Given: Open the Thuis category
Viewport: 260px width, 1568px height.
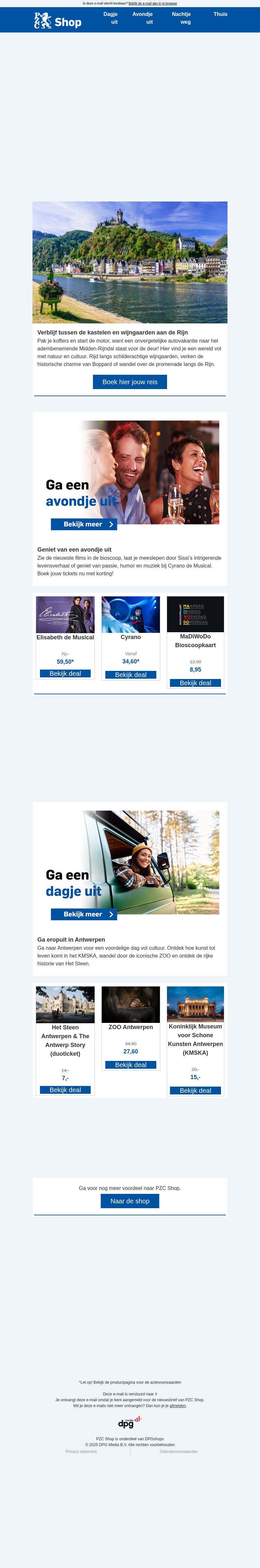Looking at the screenshot, I should pyautogui.click(x=220, y=14).
